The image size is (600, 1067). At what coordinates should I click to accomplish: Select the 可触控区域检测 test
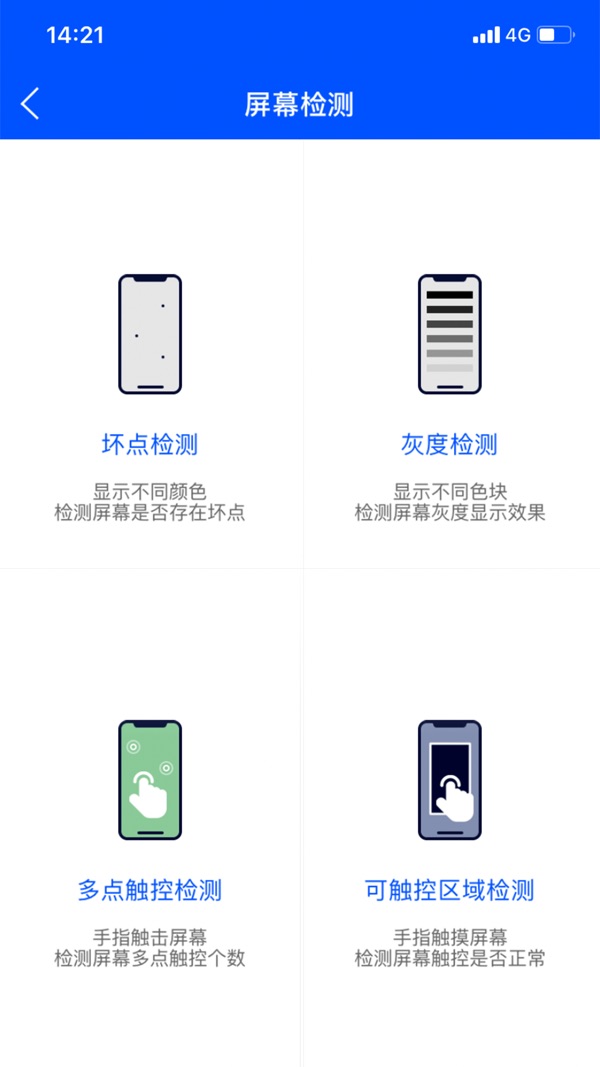tap(449, 889)
